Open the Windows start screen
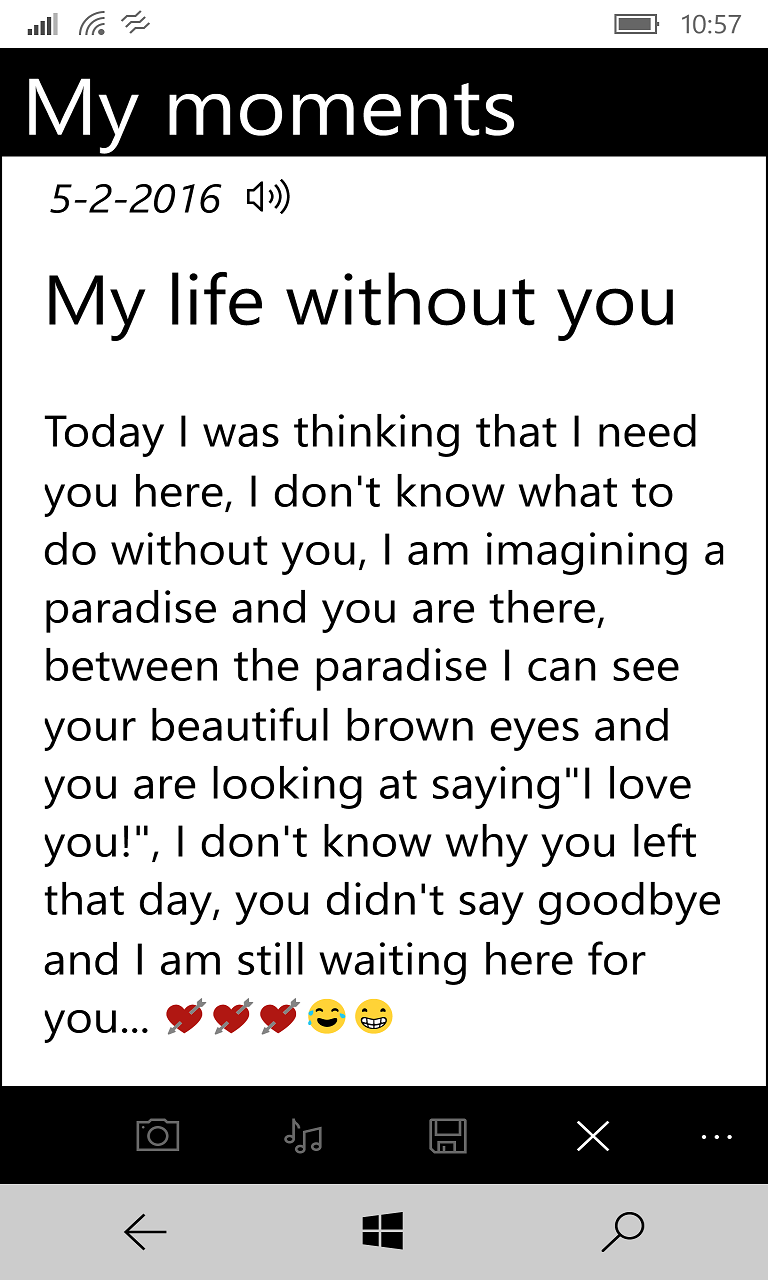The image size is (768, 1280). coord(383,1232)
